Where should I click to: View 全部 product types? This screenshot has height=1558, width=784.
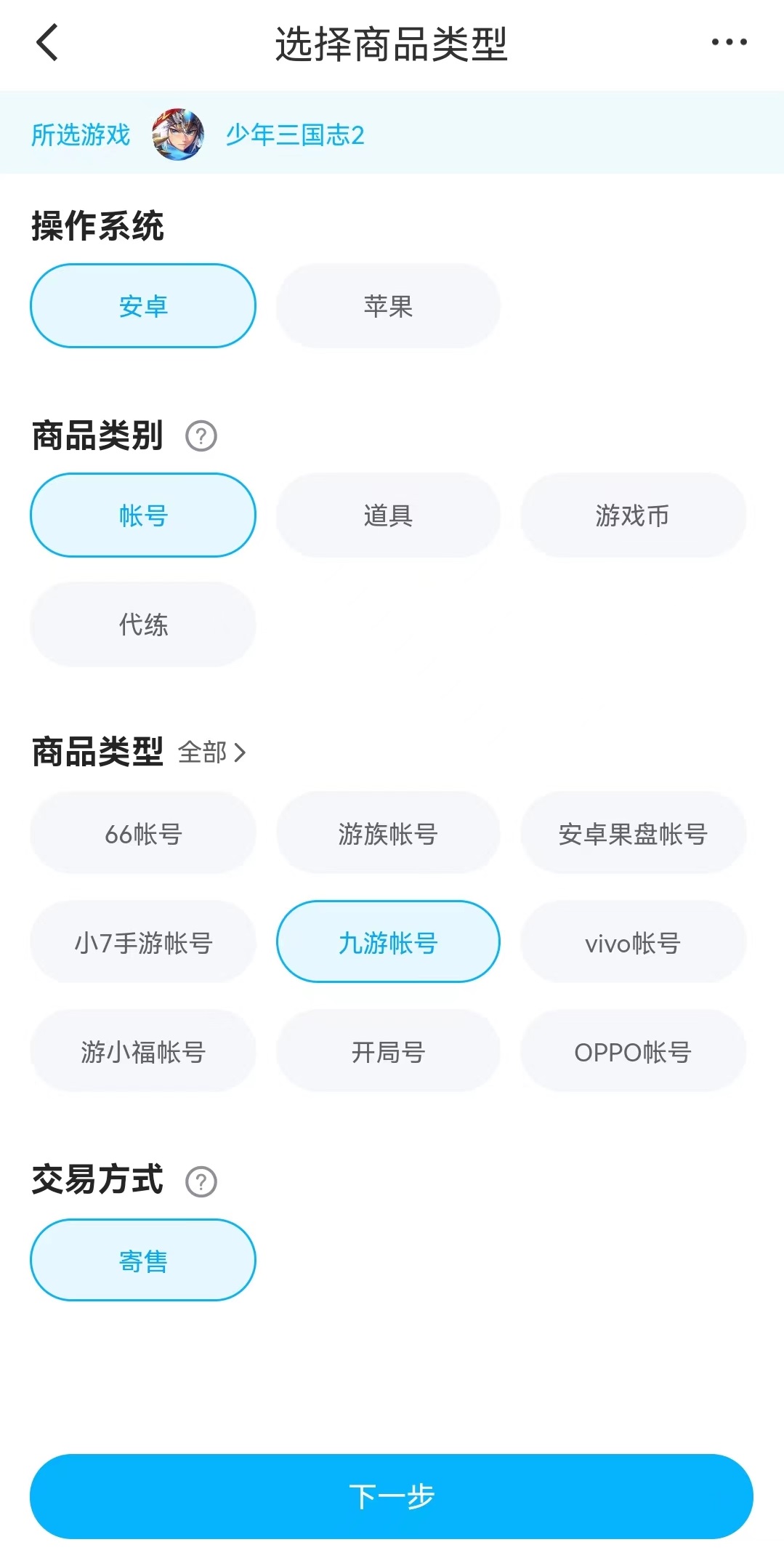212,752
